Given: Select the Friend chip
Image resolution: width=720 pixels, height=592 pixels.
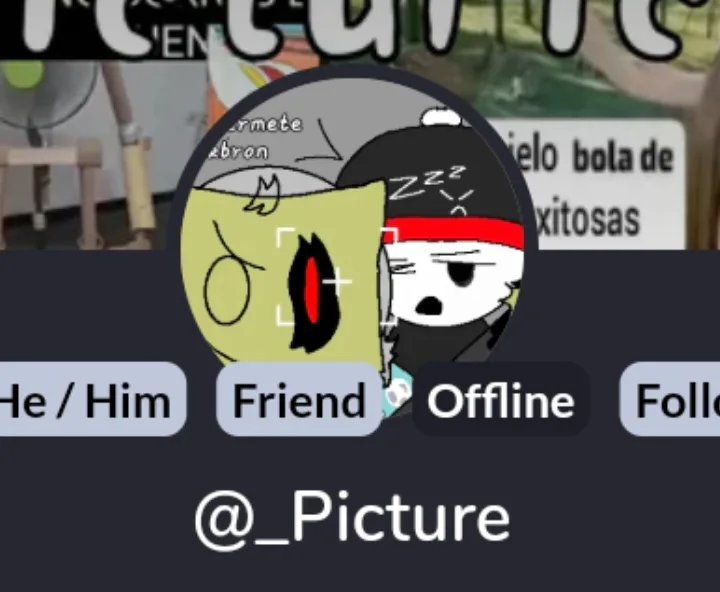Looking at the screenshot, I should tap(298, 400).
